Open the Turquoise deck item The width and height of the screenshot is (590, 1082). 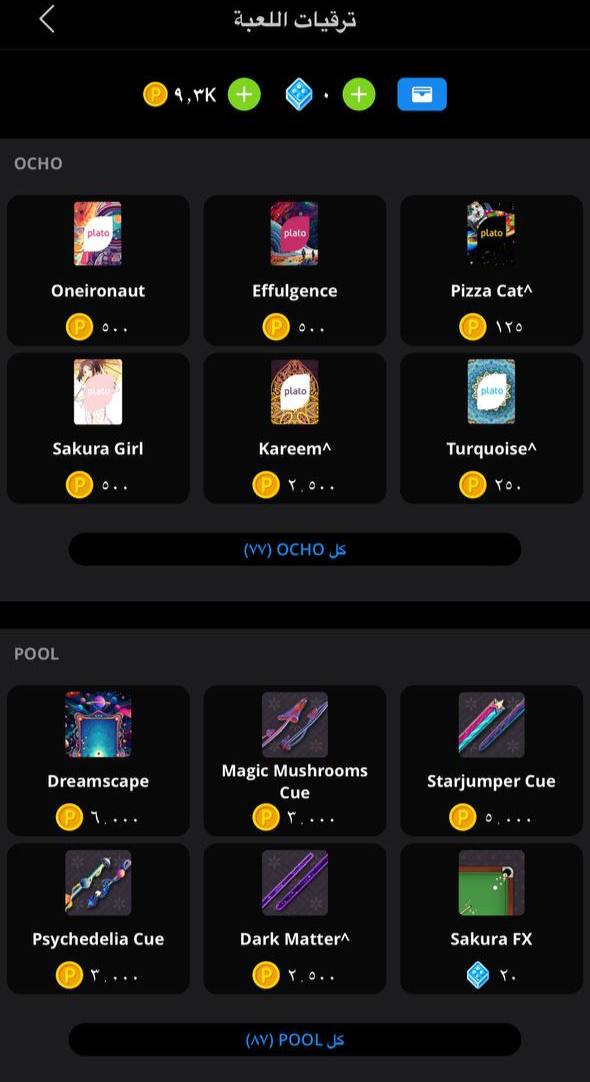tap(491, 428)
